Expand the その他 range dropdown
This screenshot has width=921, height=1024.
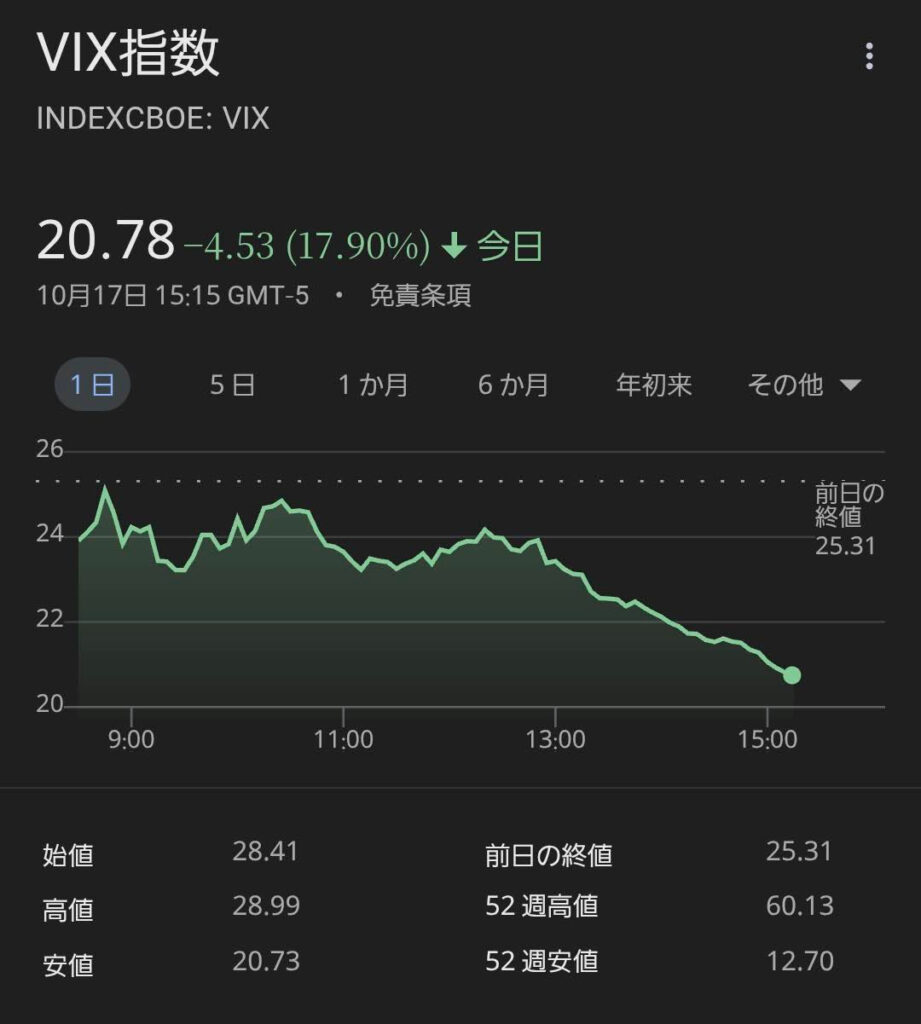[804, 385]
